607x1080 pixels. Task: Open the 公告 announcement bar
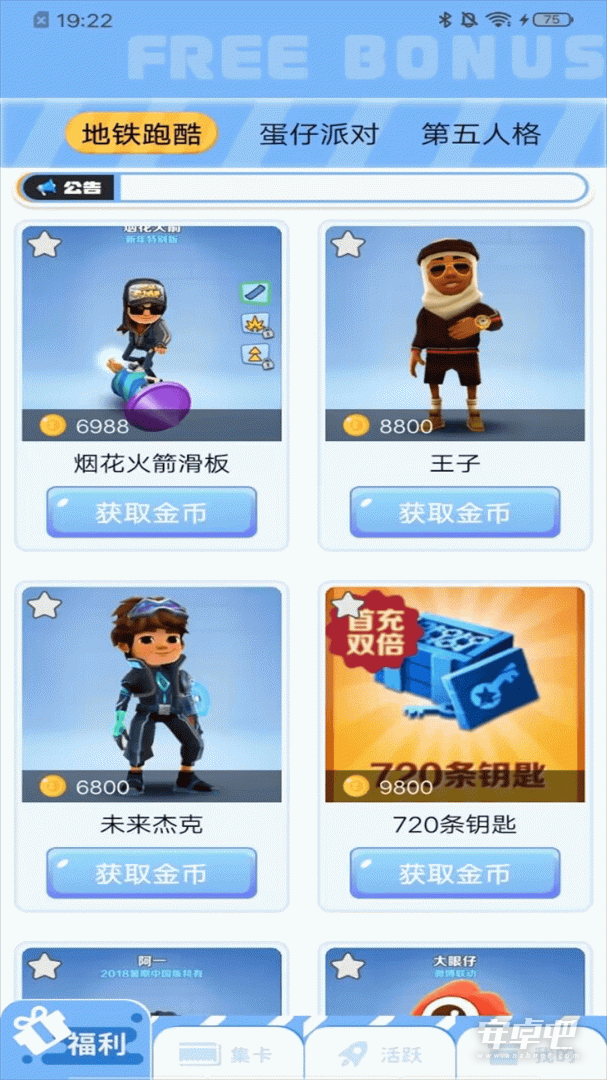(x=302, y=187)
